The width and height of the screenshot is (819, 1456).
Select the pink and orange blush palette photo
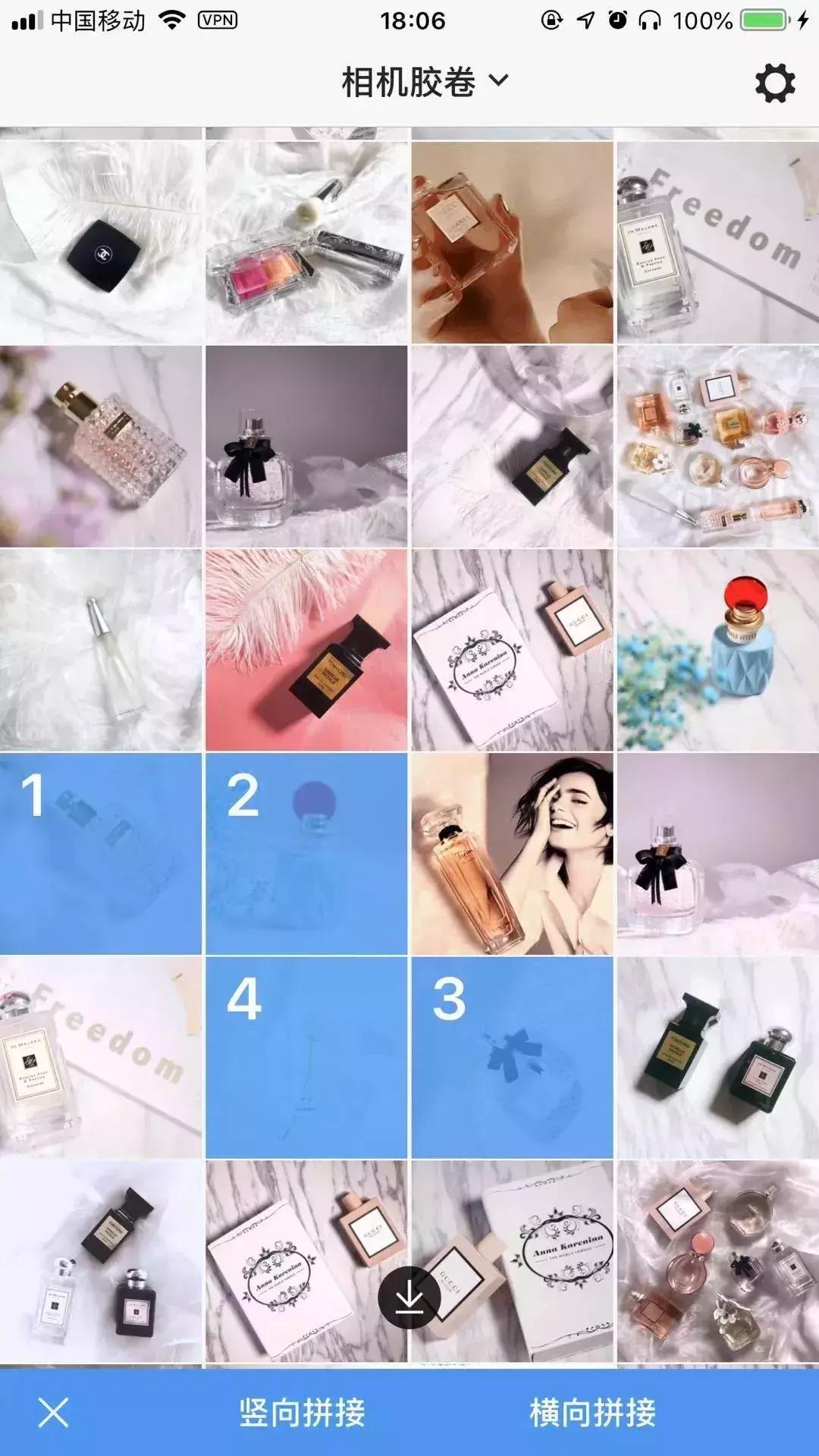point(306,243)
